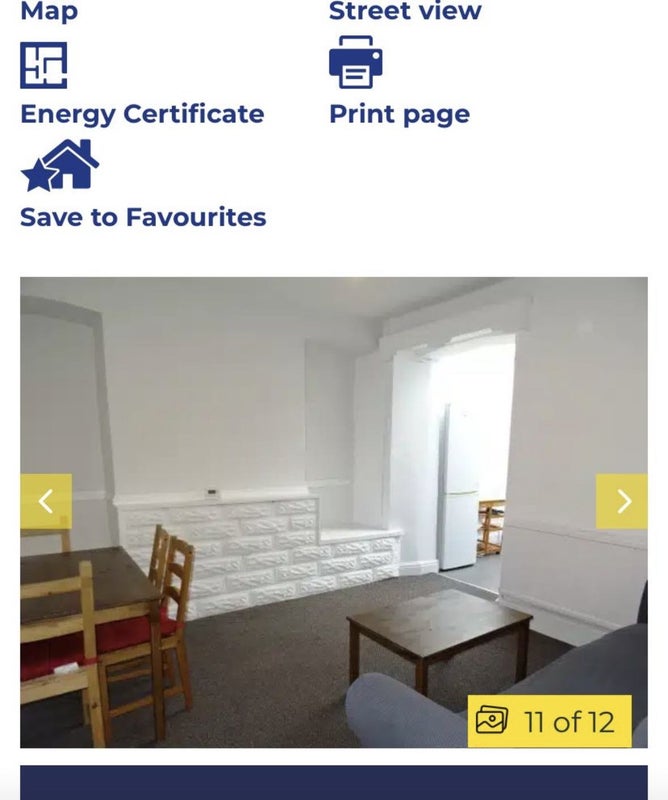Open the living room photo full screen

[300, 420]
